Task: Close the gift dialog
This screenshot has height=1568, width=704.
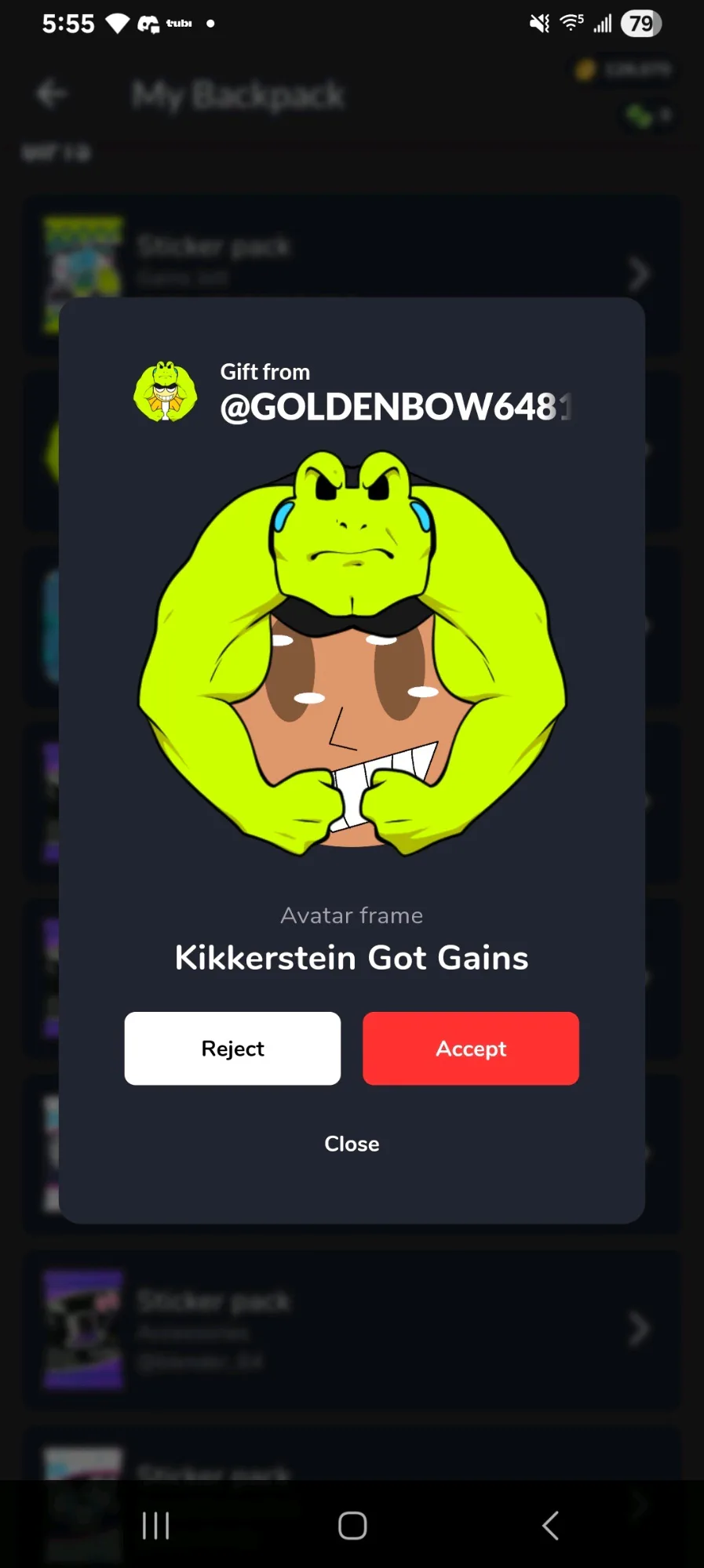Action: click(352, 1144)
